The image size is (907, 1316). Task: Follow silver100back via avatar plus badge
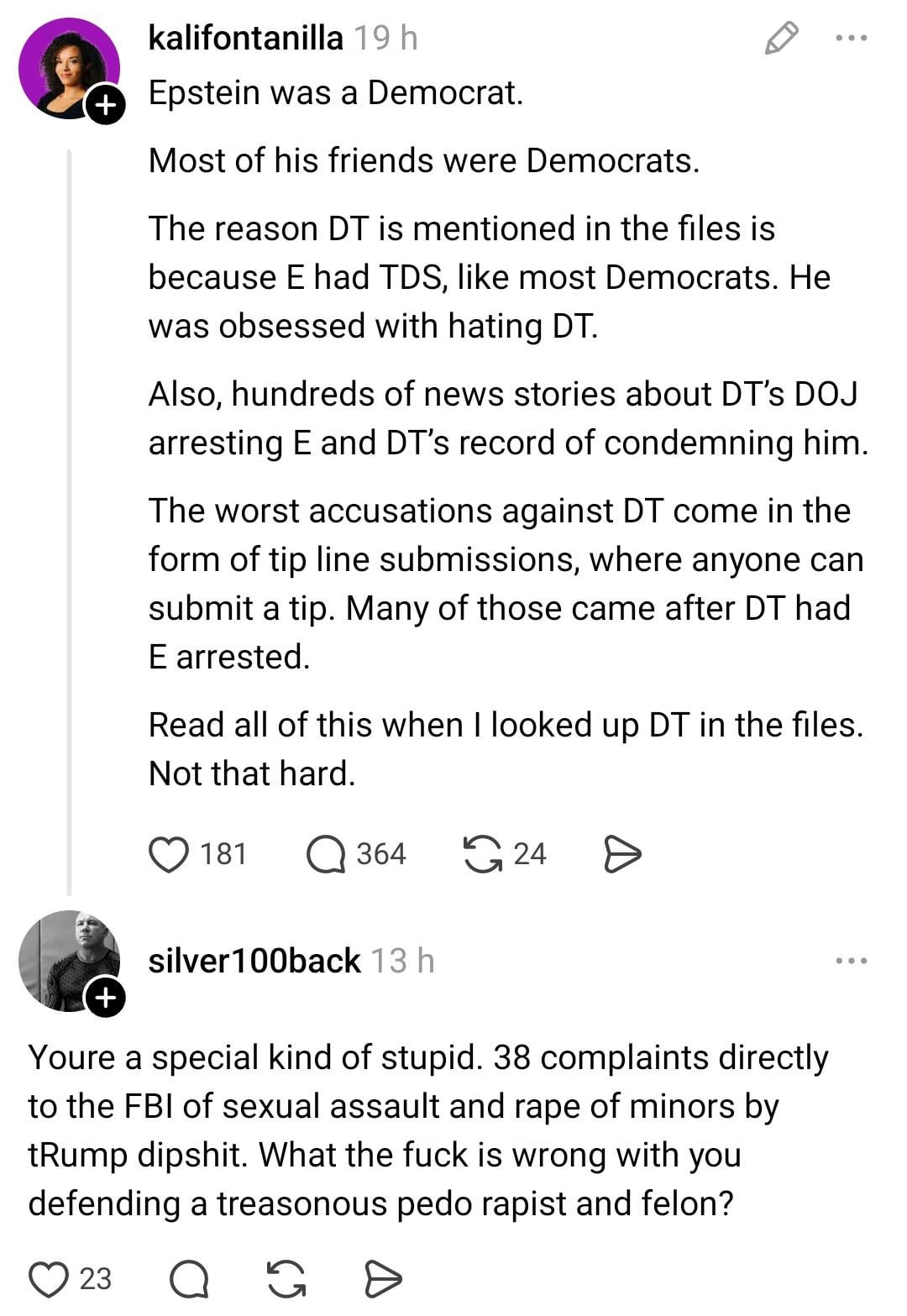point(105,997)
